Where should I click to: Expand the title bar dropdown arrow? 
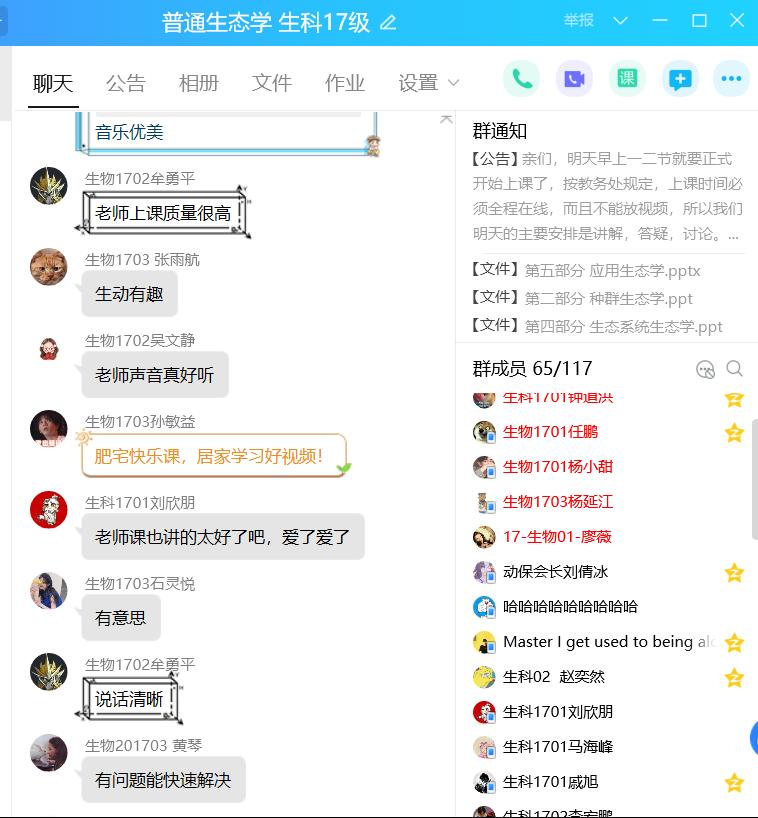(x=620, y=21)
